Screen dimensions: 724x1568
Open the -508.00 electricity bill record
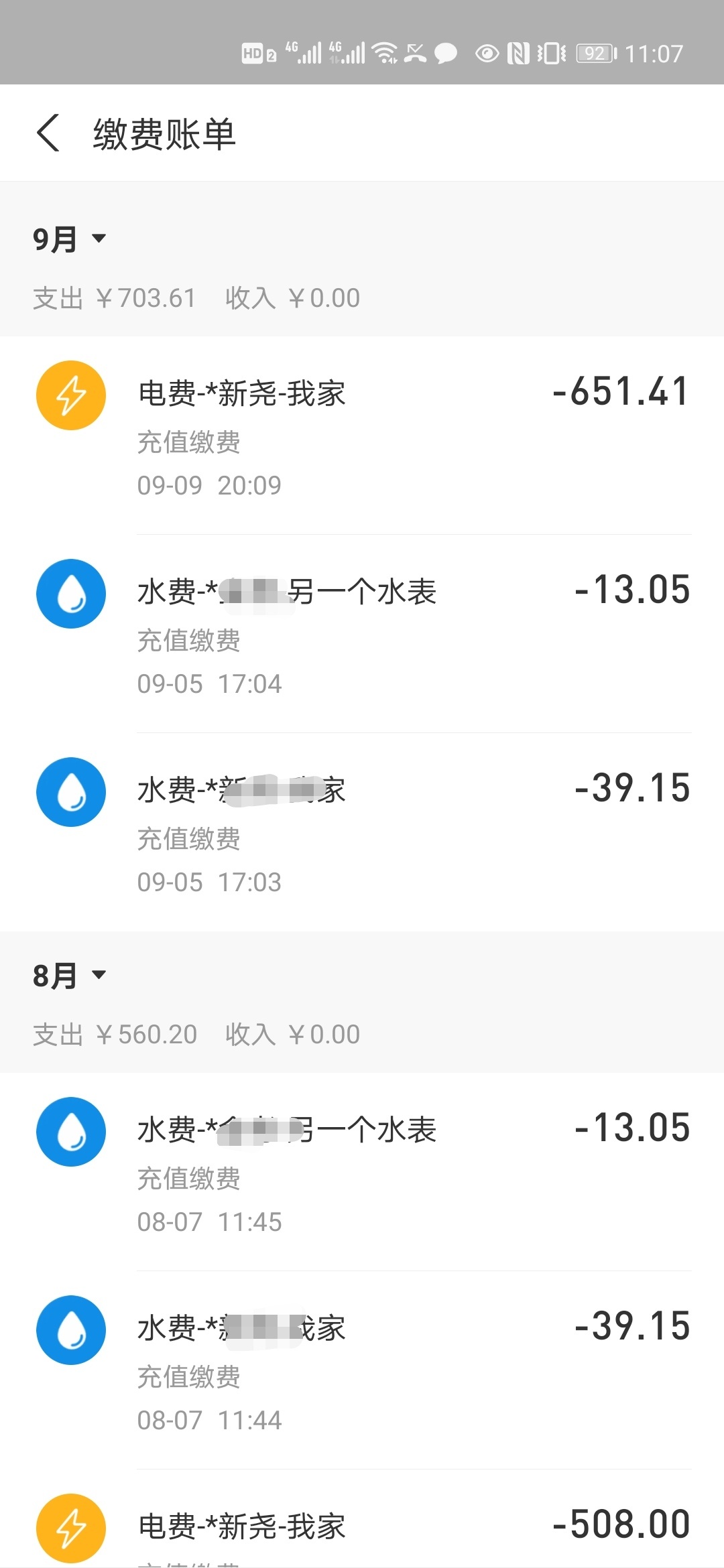pos(362,1519)
